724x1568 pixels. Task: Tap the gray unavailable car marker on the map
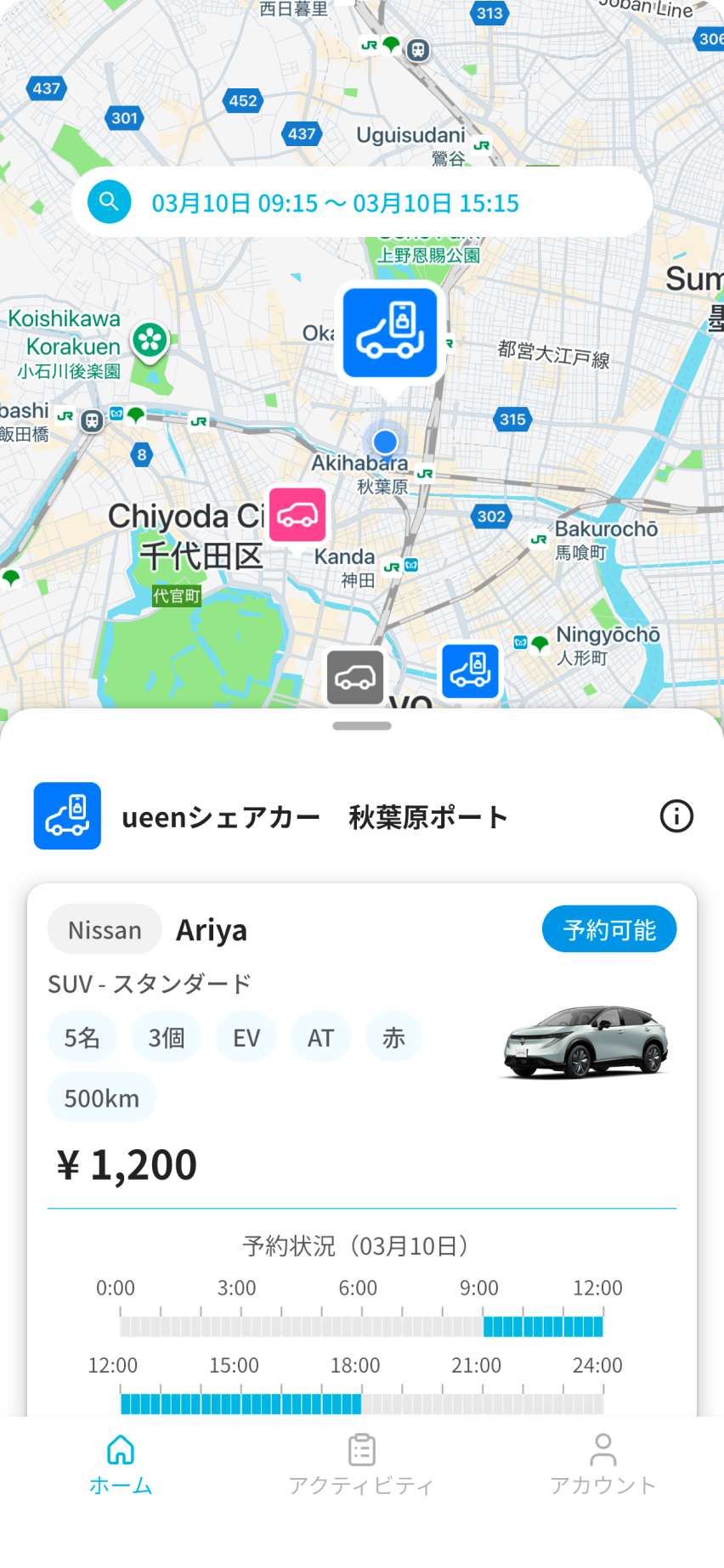(355, 675)
